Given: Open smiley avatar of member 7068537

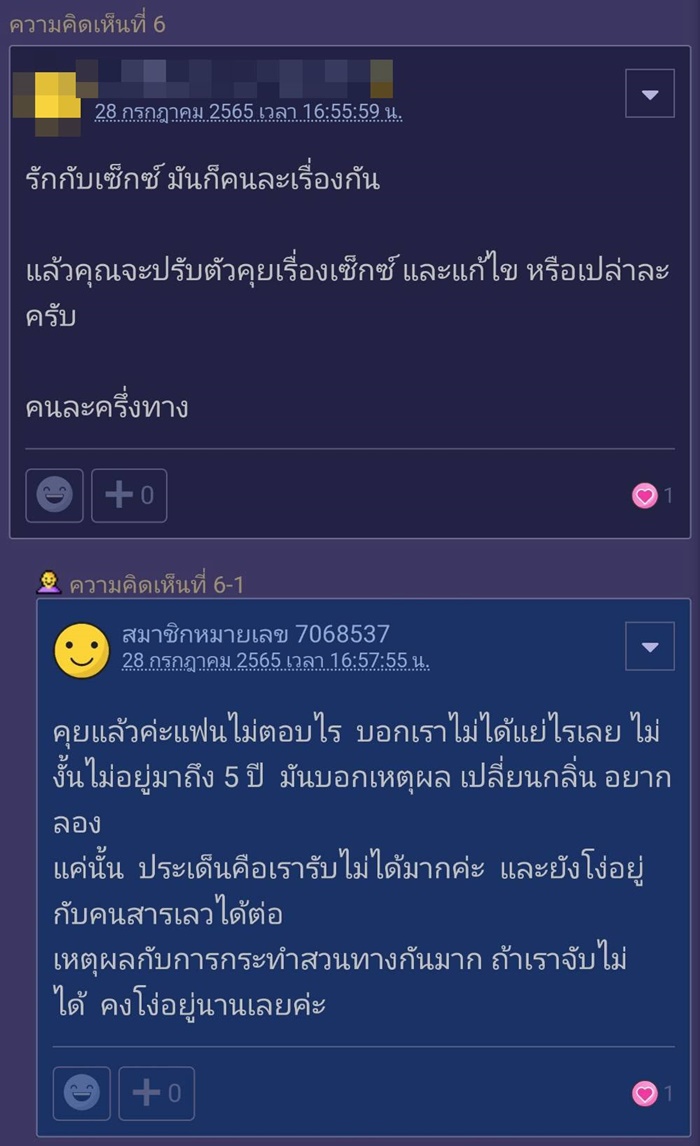Looking at the screenshot, I should click(82, 651).
